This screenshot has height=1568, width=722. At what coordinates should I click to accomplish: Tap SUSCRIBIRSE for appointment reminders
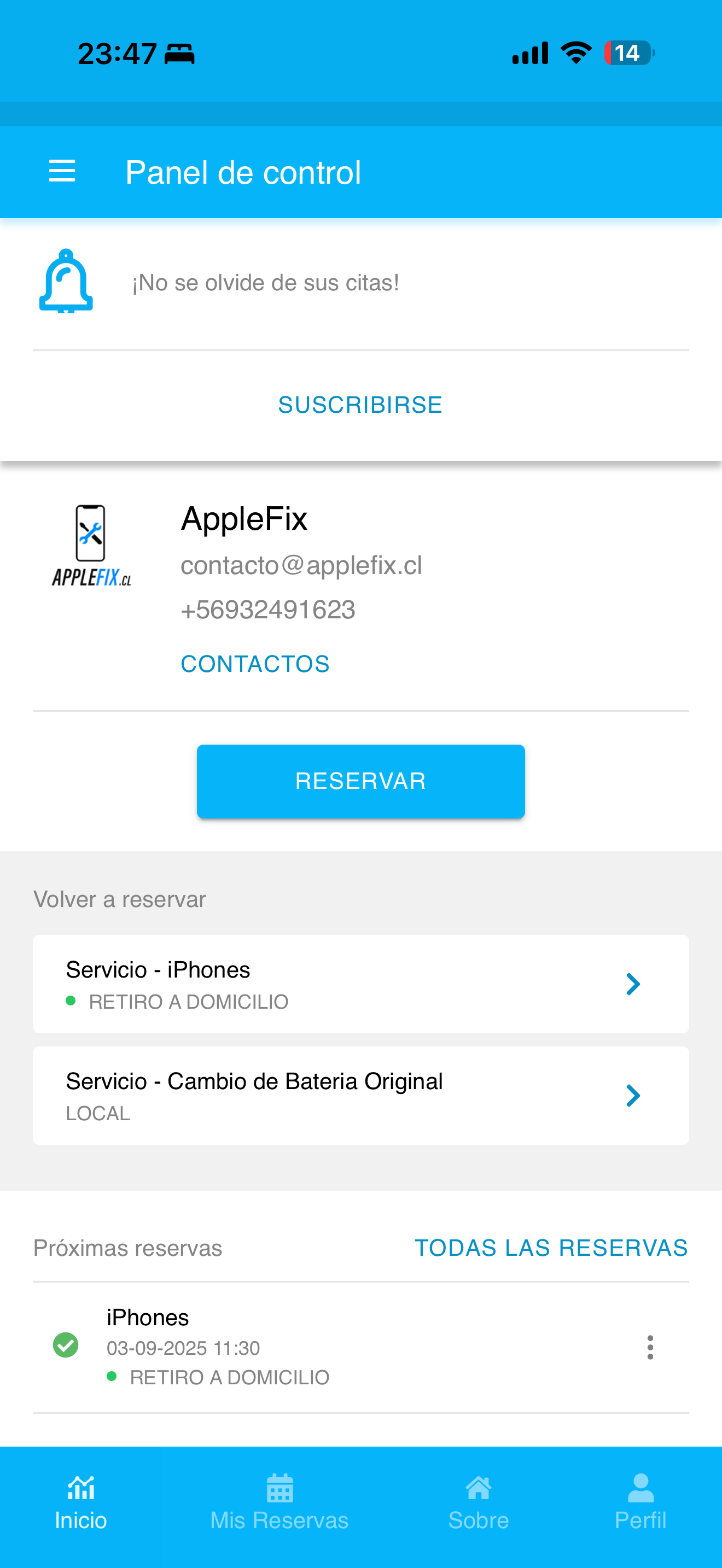(360, 405)
